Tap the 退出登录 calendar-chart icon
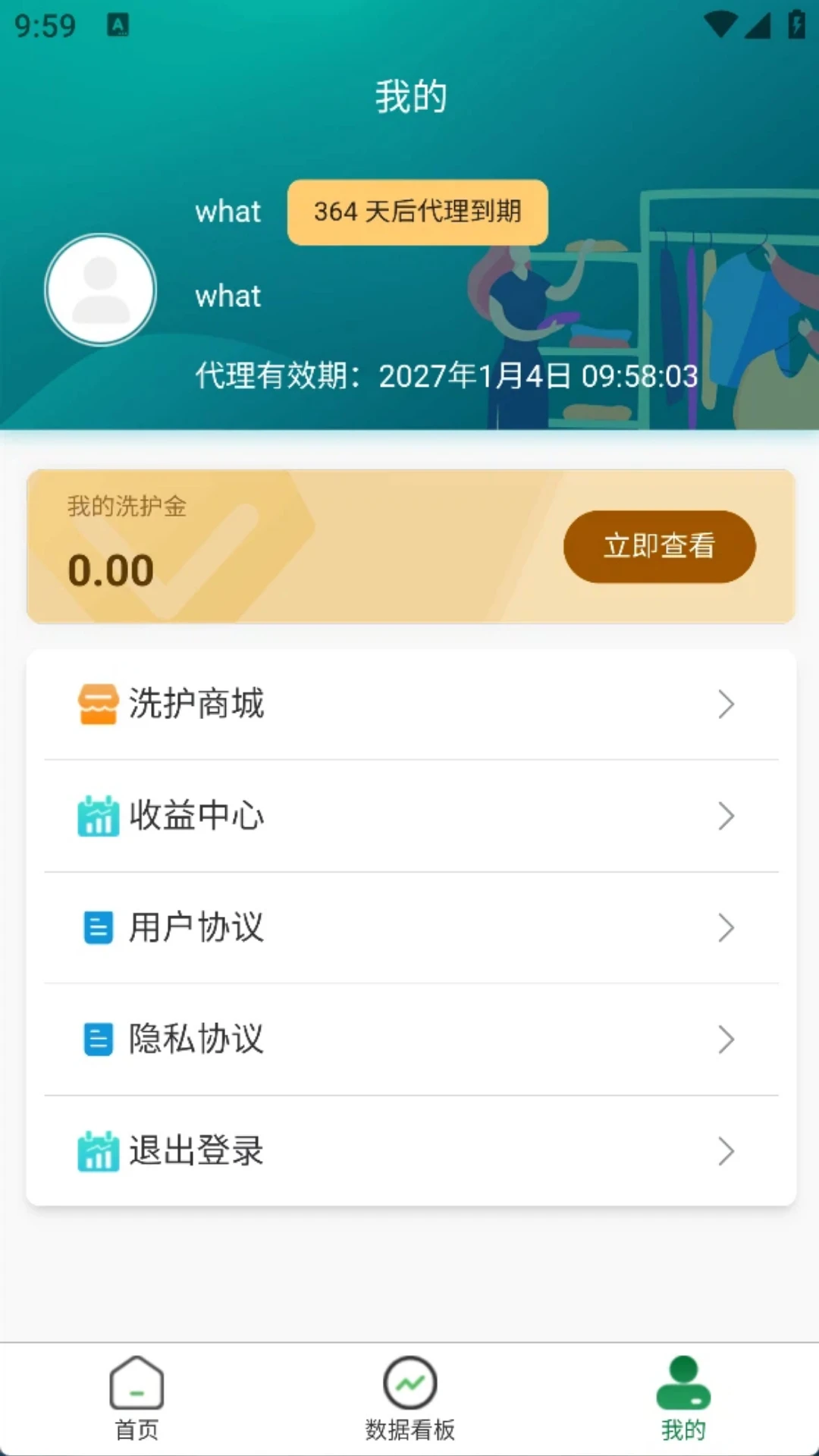 (96, 1151)
